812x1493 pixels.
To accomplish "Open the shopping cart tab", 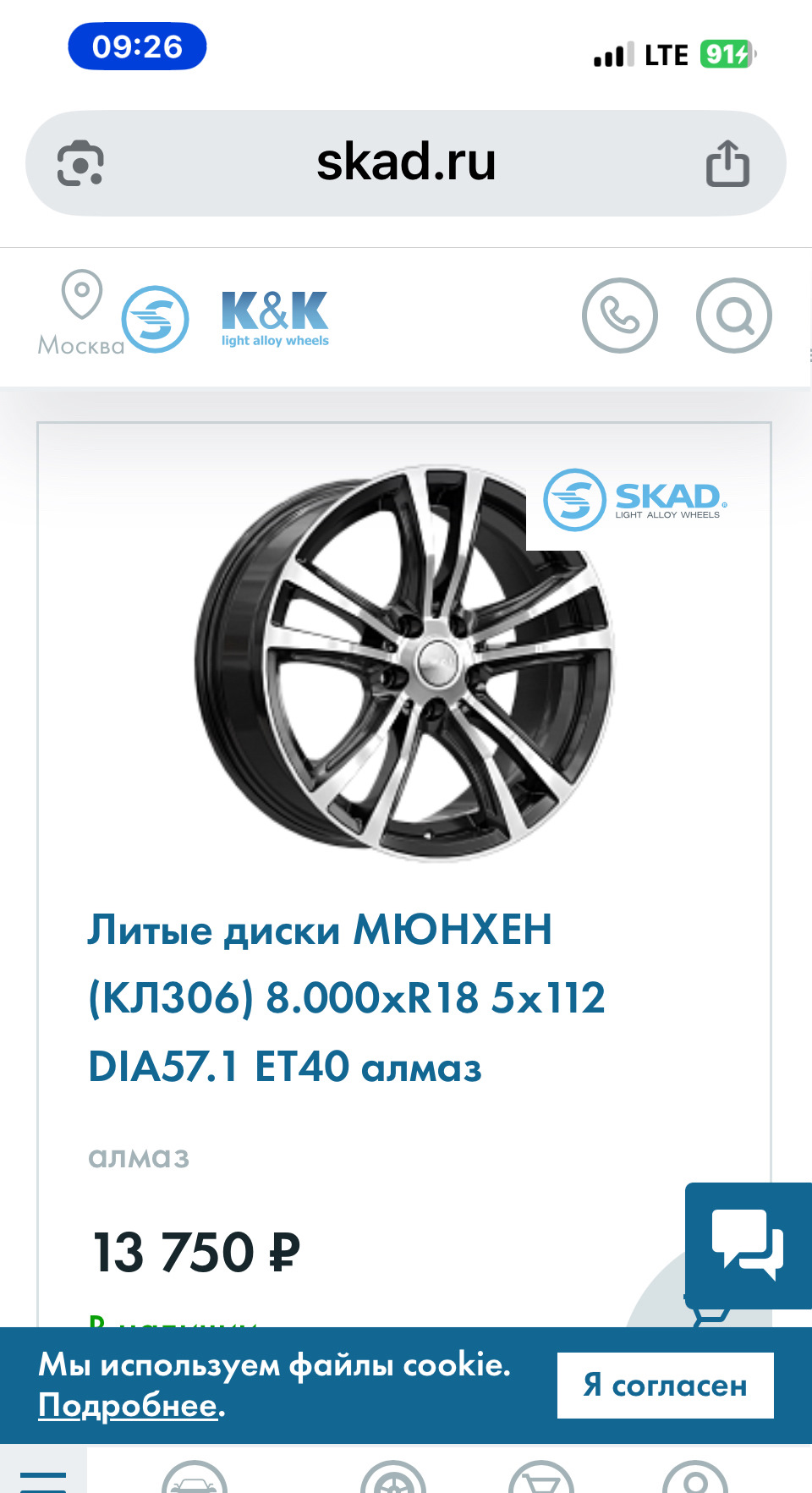I will pos(541,1479).
